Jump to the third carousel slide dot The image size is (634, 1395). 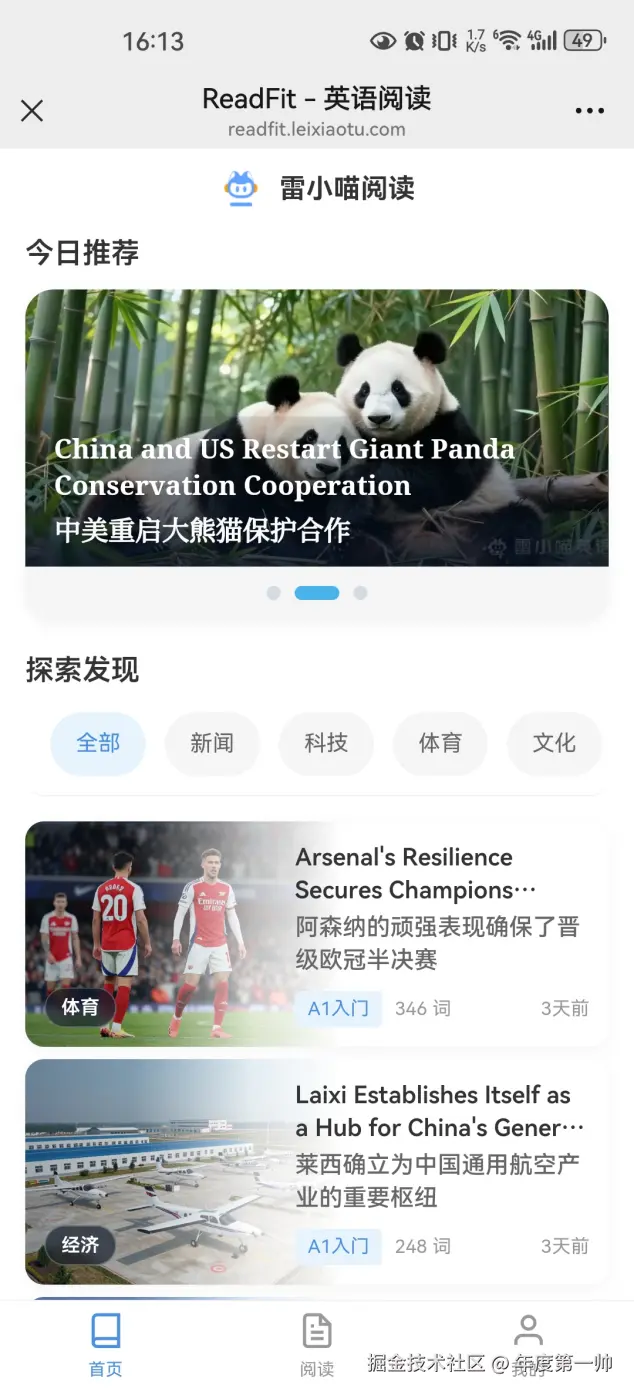pyautogui.click(x=361, y=593)
